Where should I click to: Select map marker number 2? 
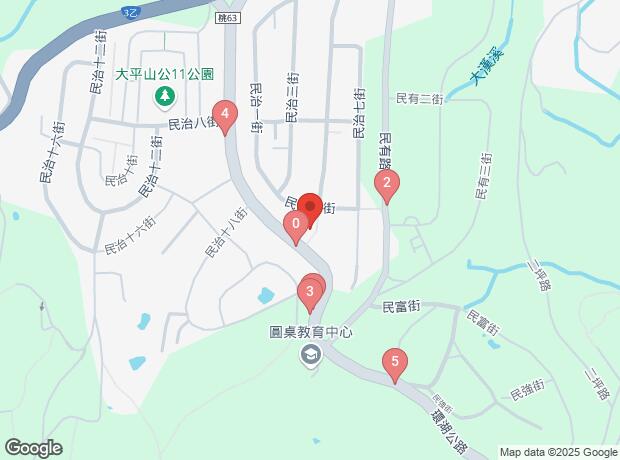click(x=385, y=183)
